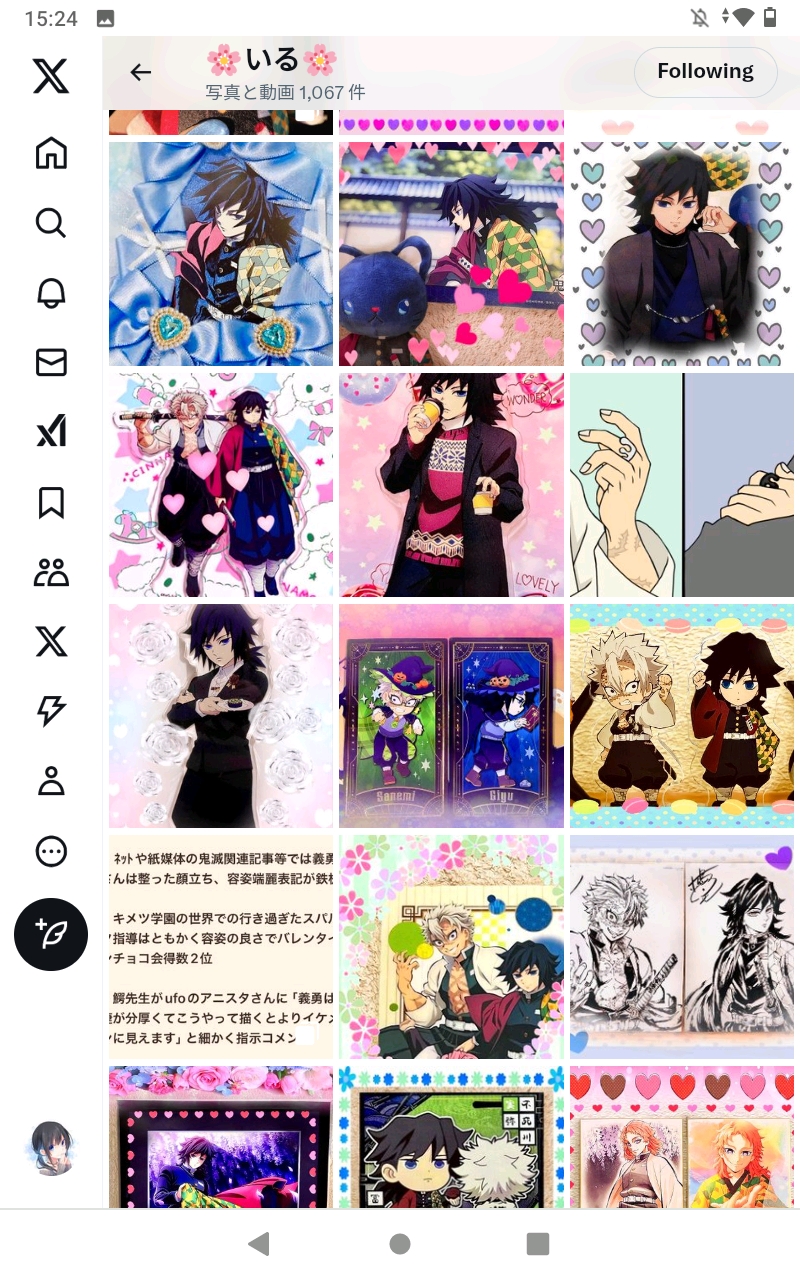Open the blue ribbon character photo

click(x=221, y=254)
